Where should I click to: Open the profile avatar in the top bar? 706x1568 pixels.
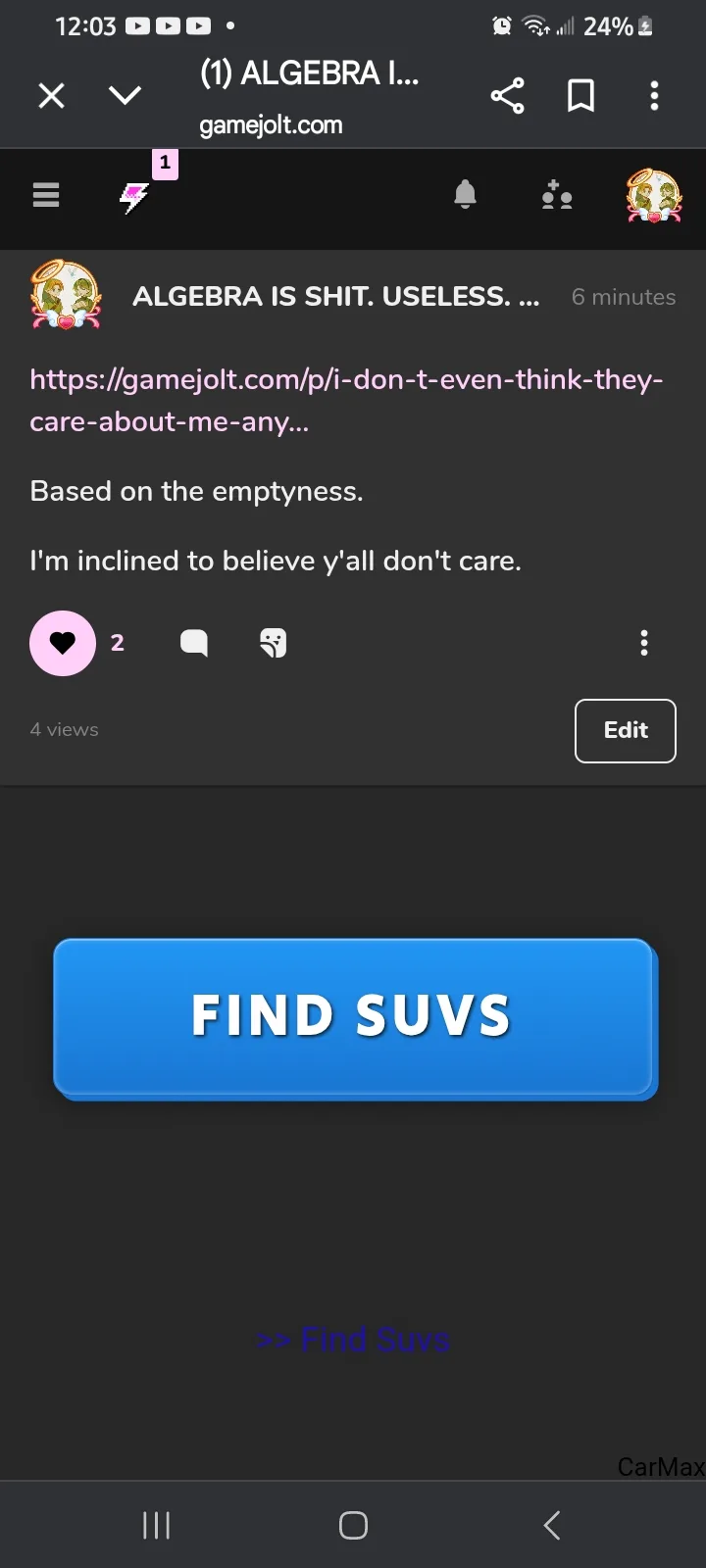tap(654, 196)
